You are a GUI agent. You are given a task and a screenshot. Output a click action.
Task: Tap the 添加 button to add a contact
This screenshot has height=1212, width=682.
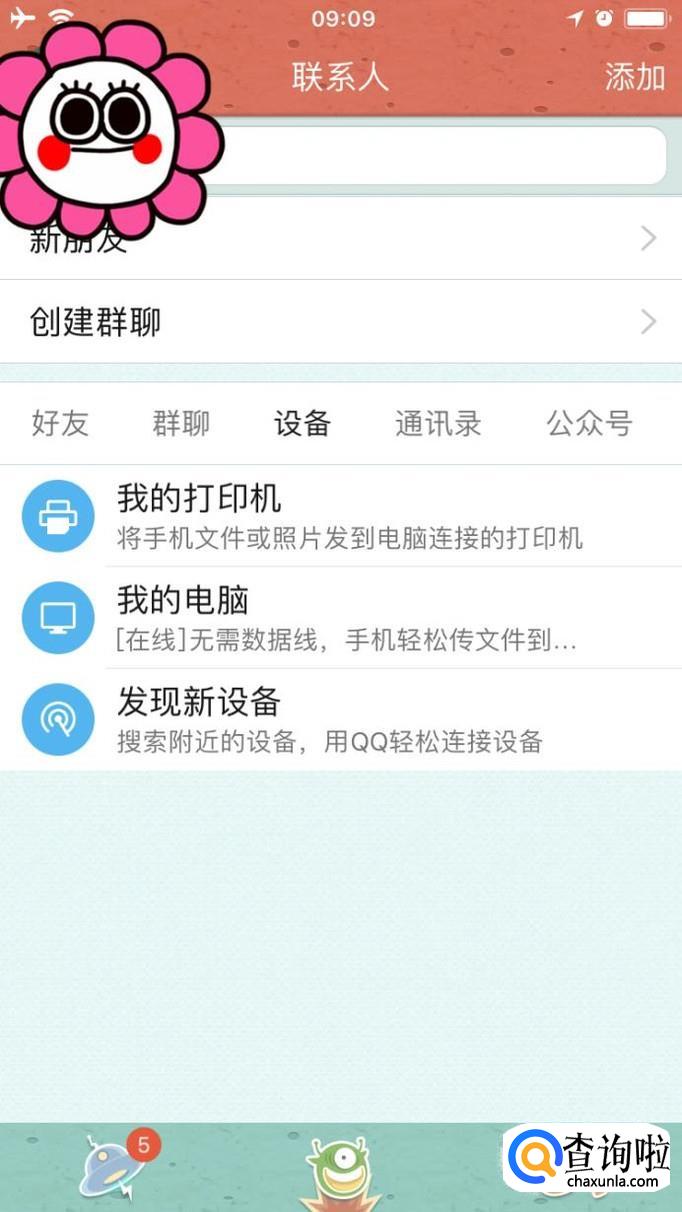point(634,77)
